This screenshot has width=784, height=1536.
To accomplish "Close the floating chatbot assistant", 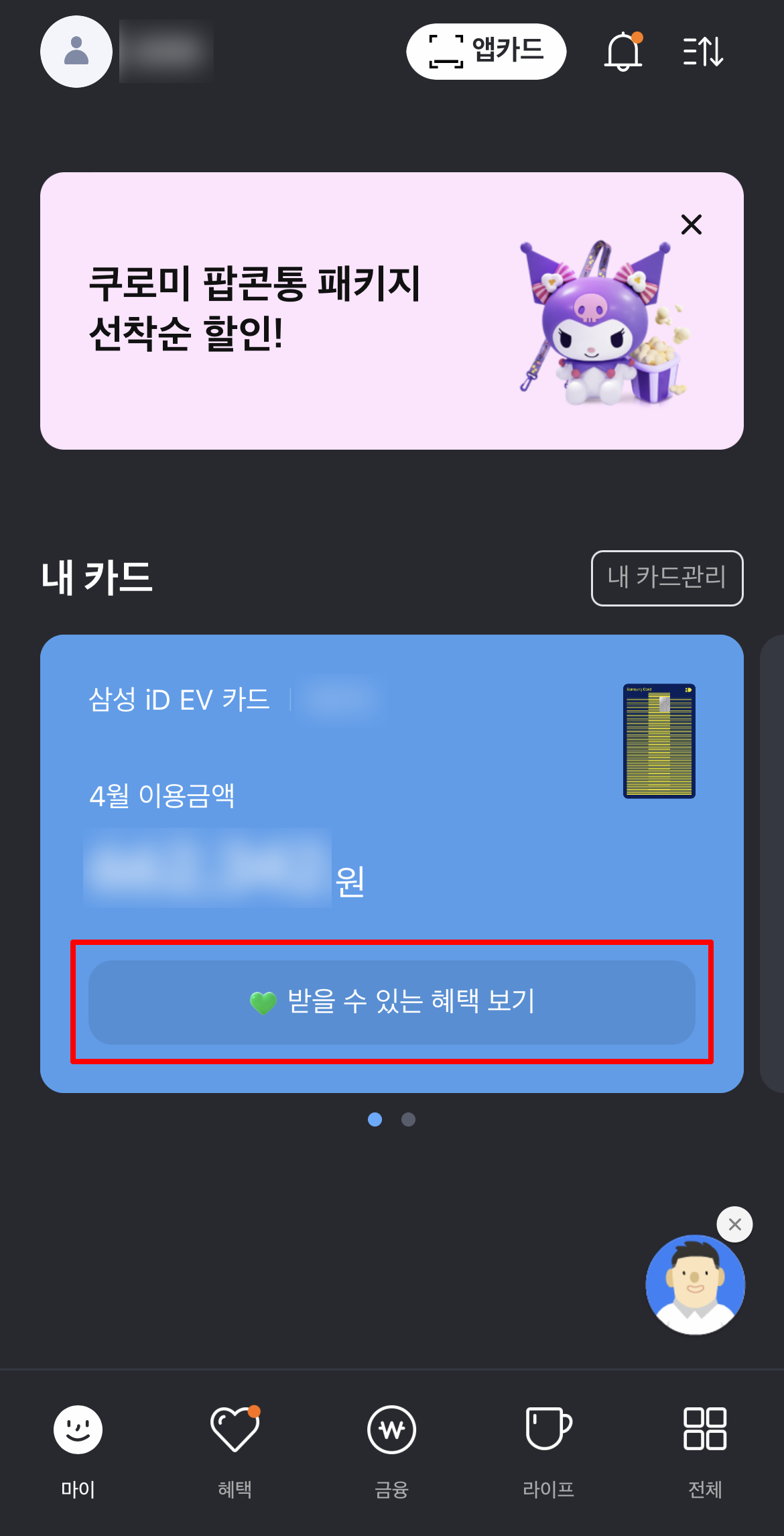I will tap(734, 1224).
